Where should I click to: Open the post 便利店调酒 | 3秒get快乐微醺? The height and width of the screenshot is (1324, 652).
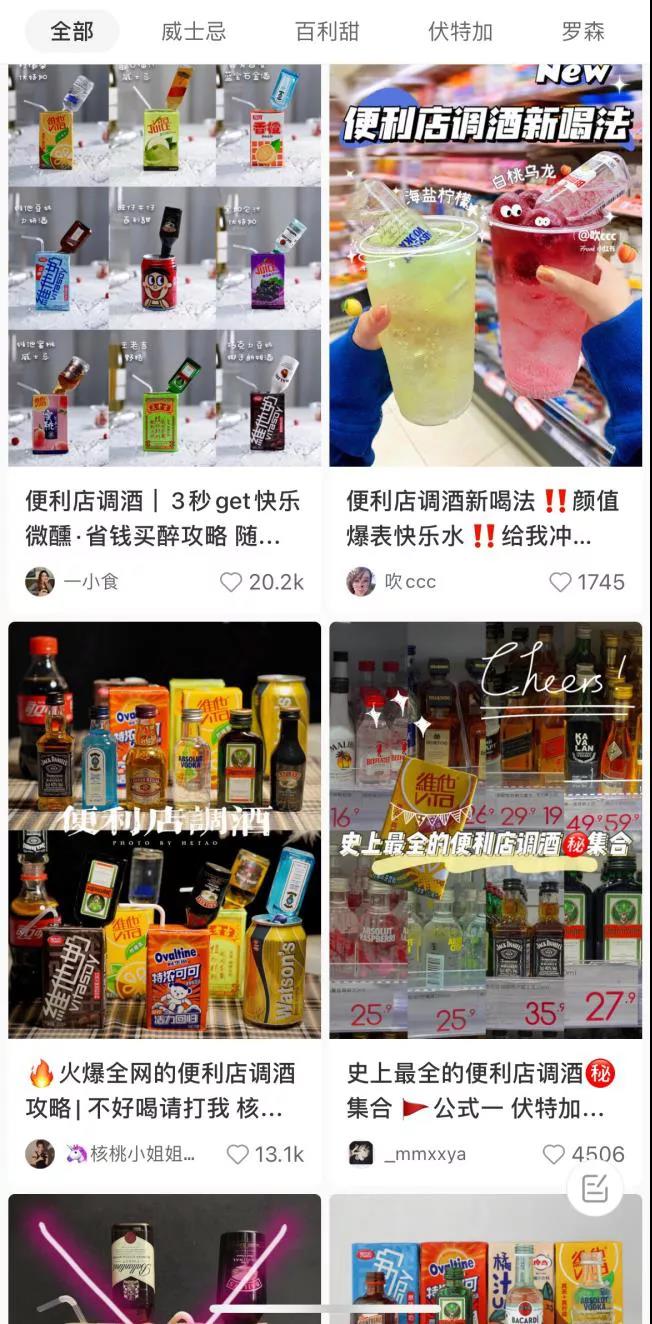(x=164, y=266)
